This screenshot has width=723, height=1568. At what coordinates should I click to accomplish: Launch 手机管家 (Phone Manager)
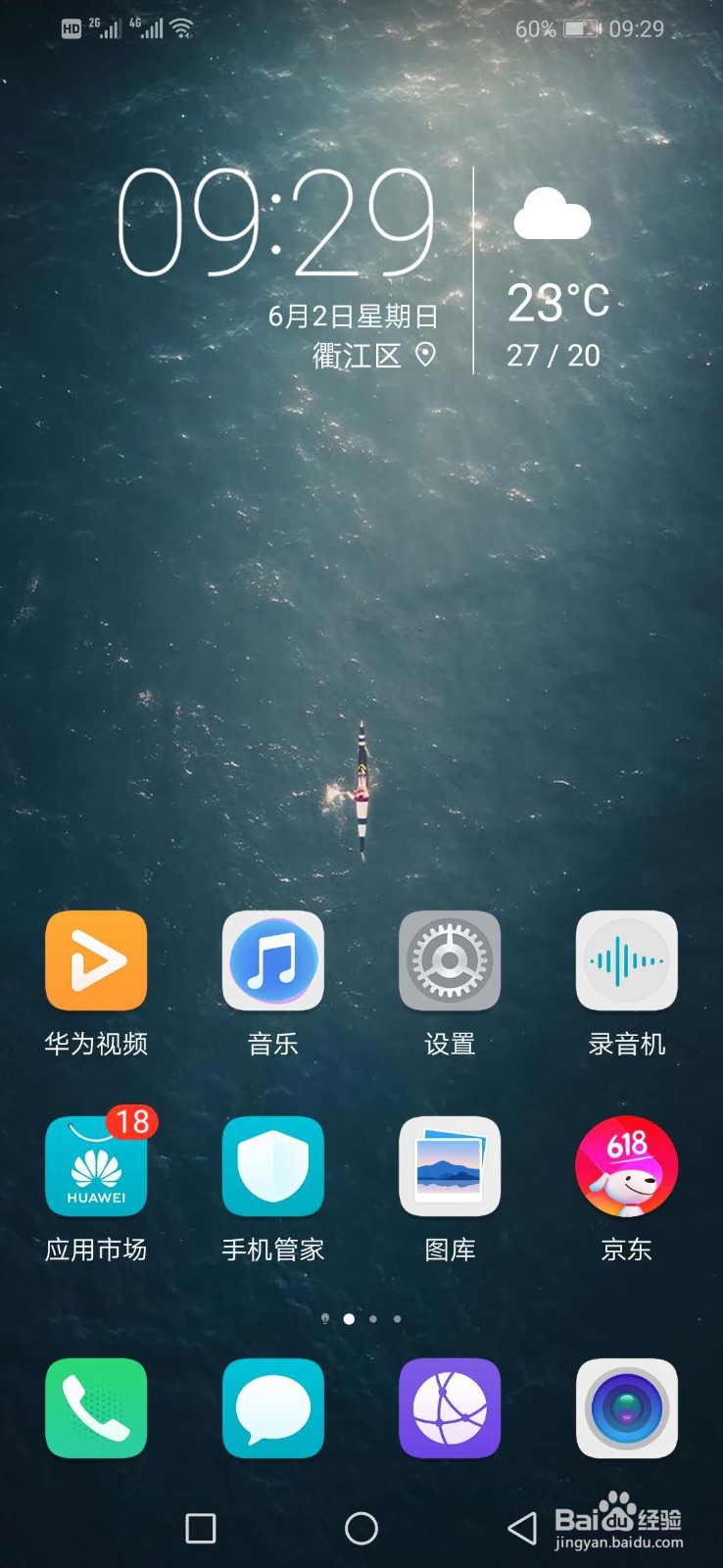pos(272,1166)
